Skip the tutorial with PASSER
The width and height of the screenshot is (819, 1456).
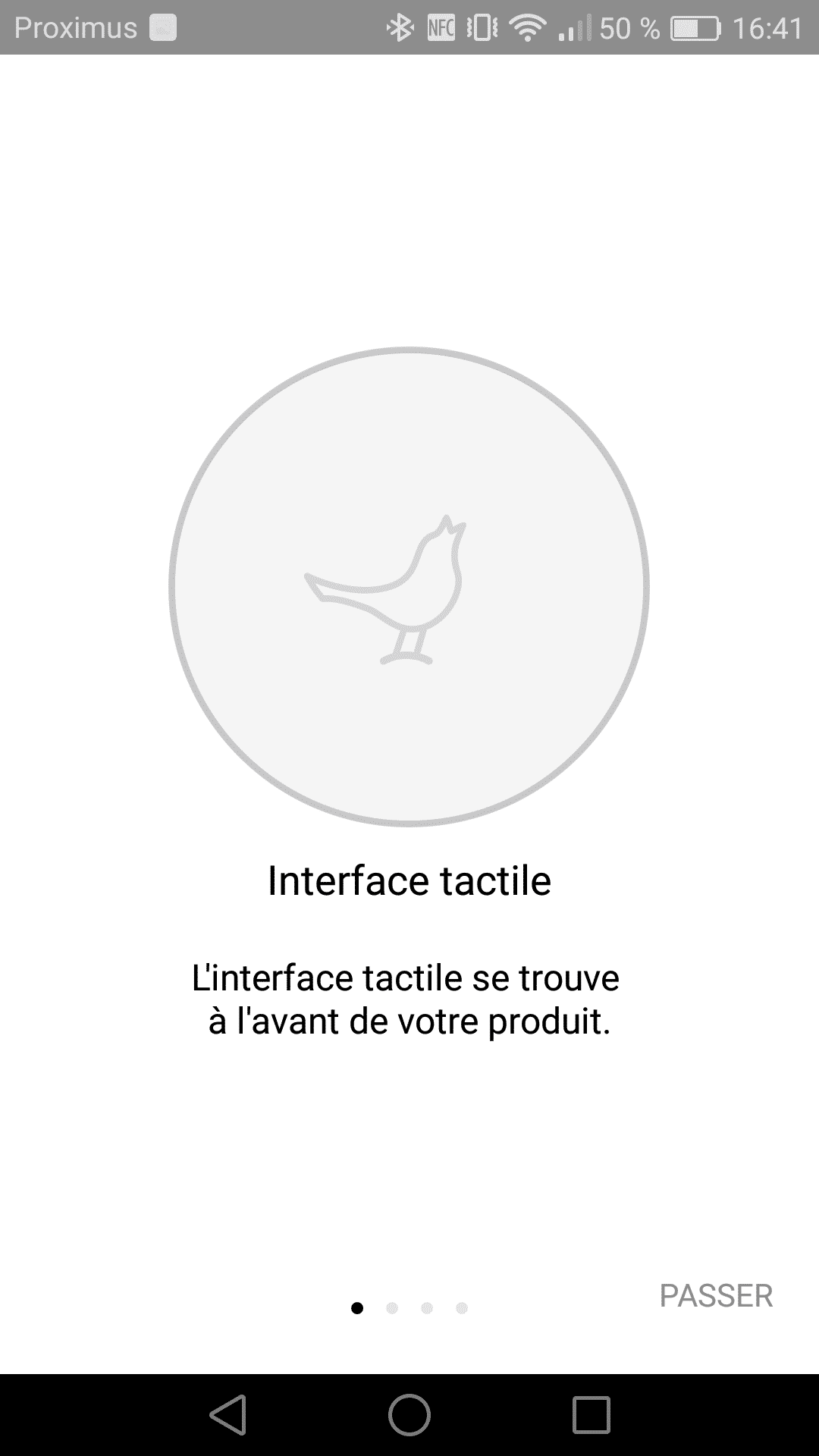pos(716,1296)
